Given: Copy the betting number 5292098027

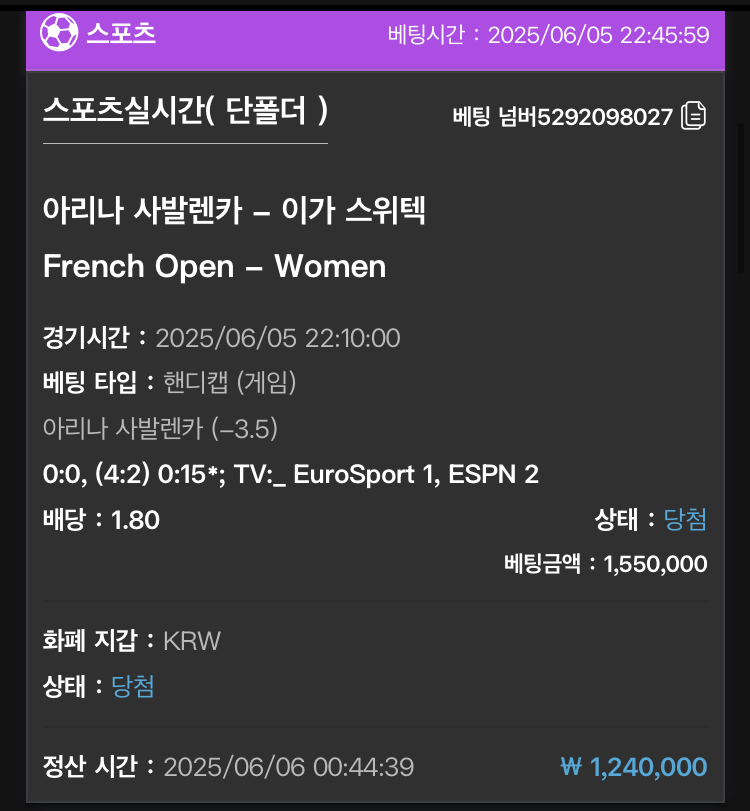Looking at the screenshot, I should tap(694, 116).
